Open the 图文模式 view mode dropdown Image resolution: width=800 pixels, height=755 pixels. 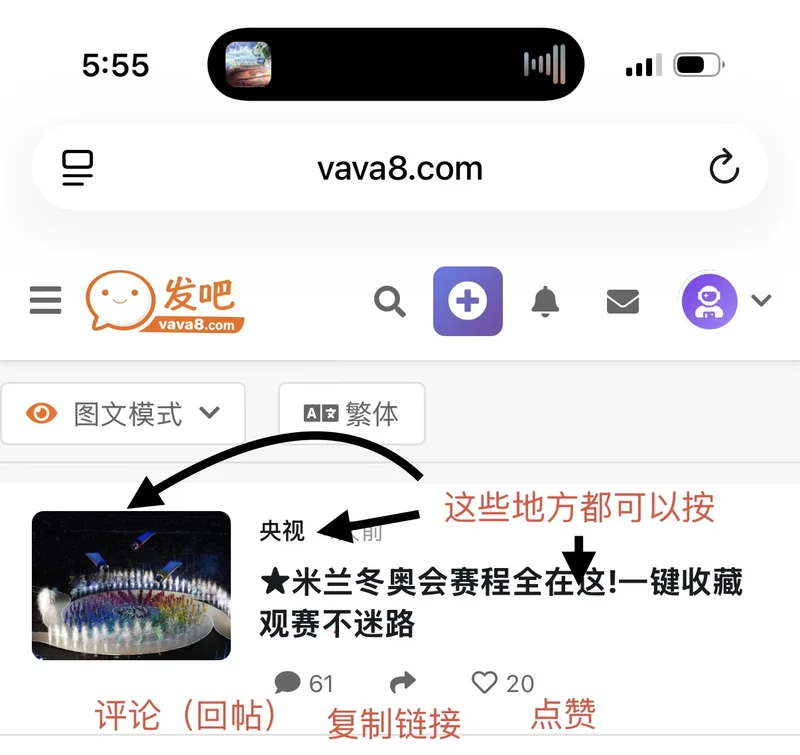123,413
